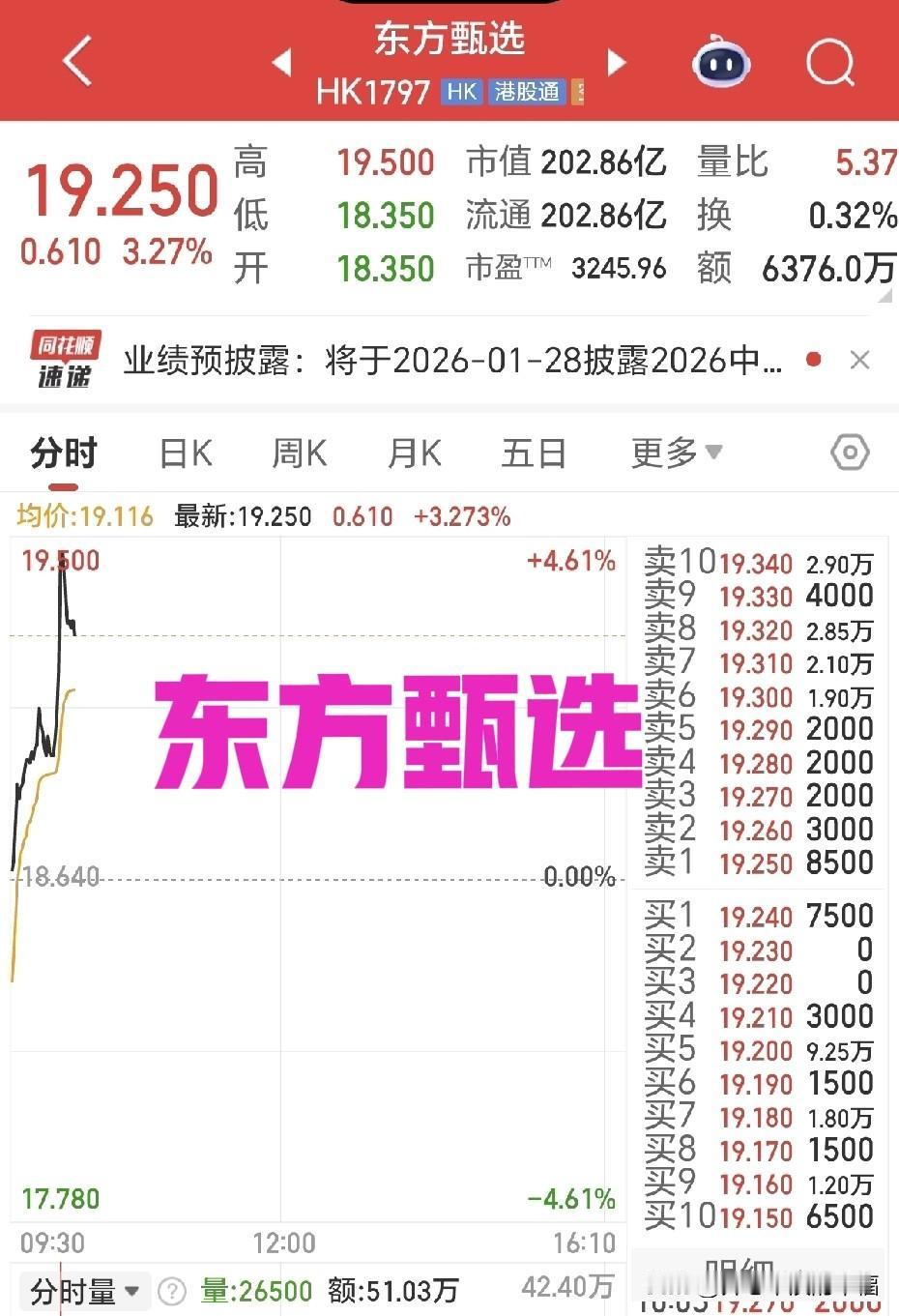Select the 月K monthly chart tab
899x1316 pixels.
coord(413,452)
